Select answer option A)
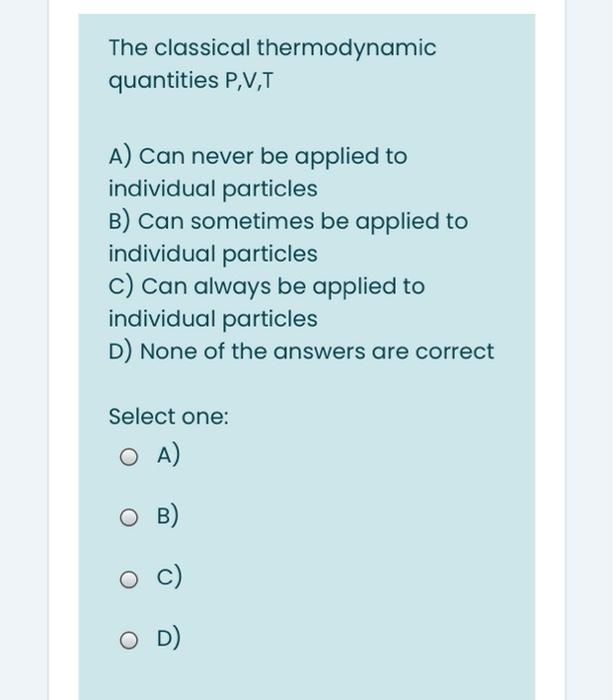Image resolution: width=613 pixels, height=700 pixels. tap(129, 457)
